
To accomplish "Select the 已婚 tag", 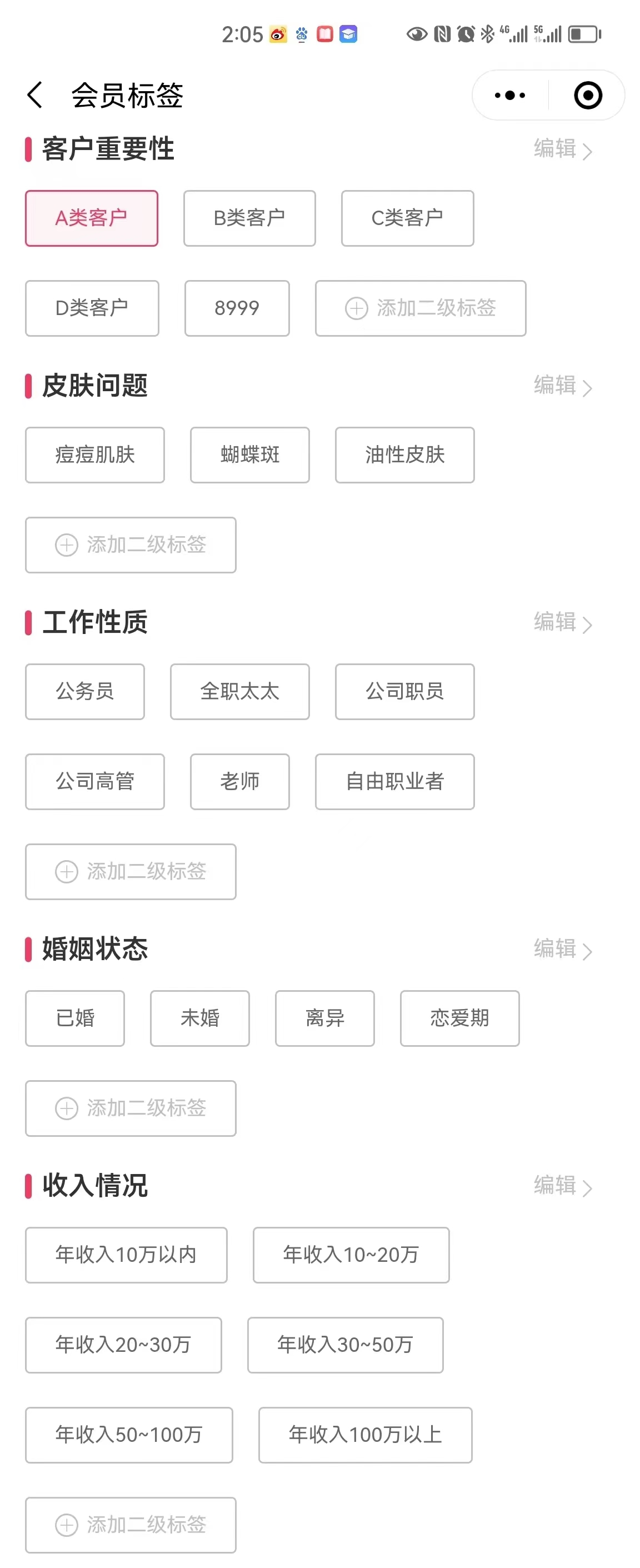I will tap(75, 1018).
